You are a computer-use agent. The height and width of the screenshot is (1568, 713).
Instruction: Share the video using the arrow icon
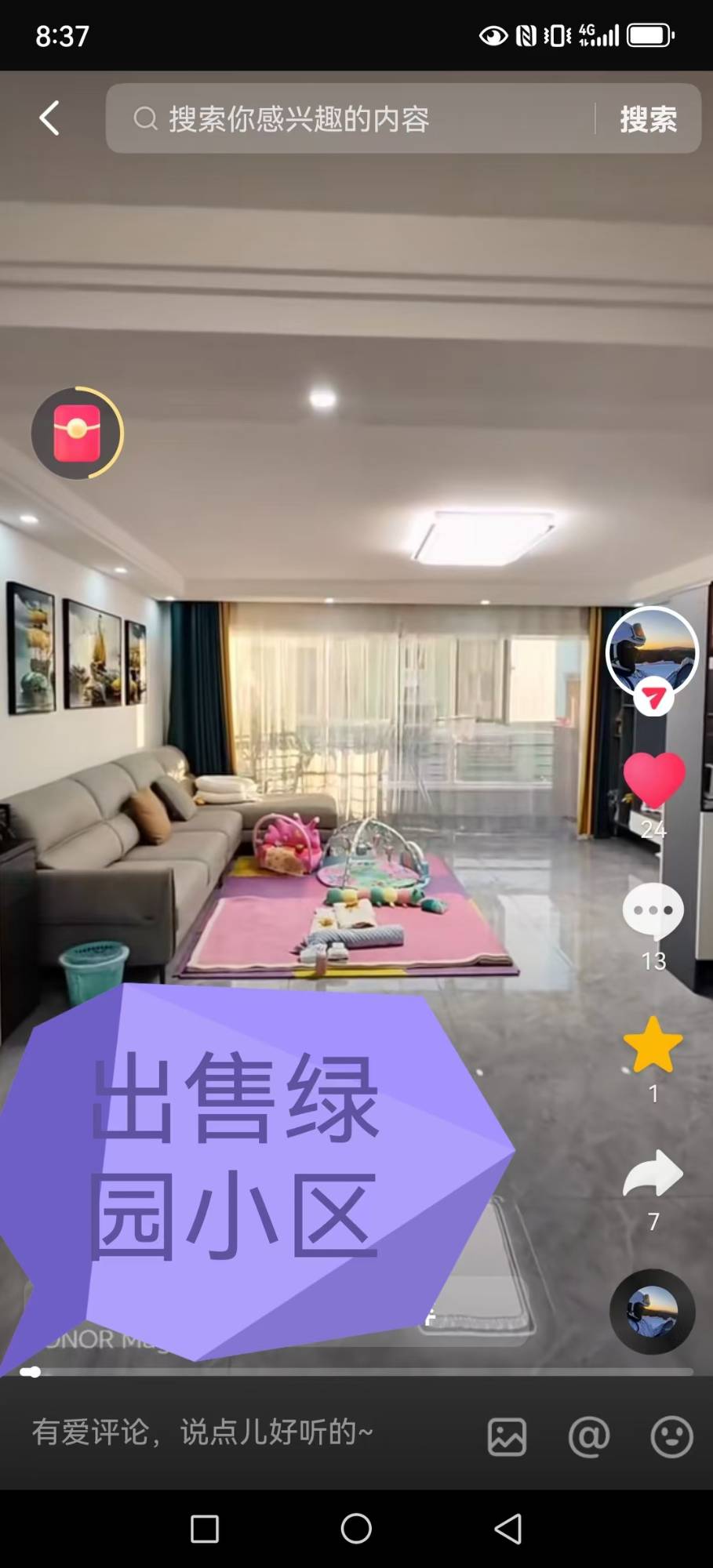653,1173
